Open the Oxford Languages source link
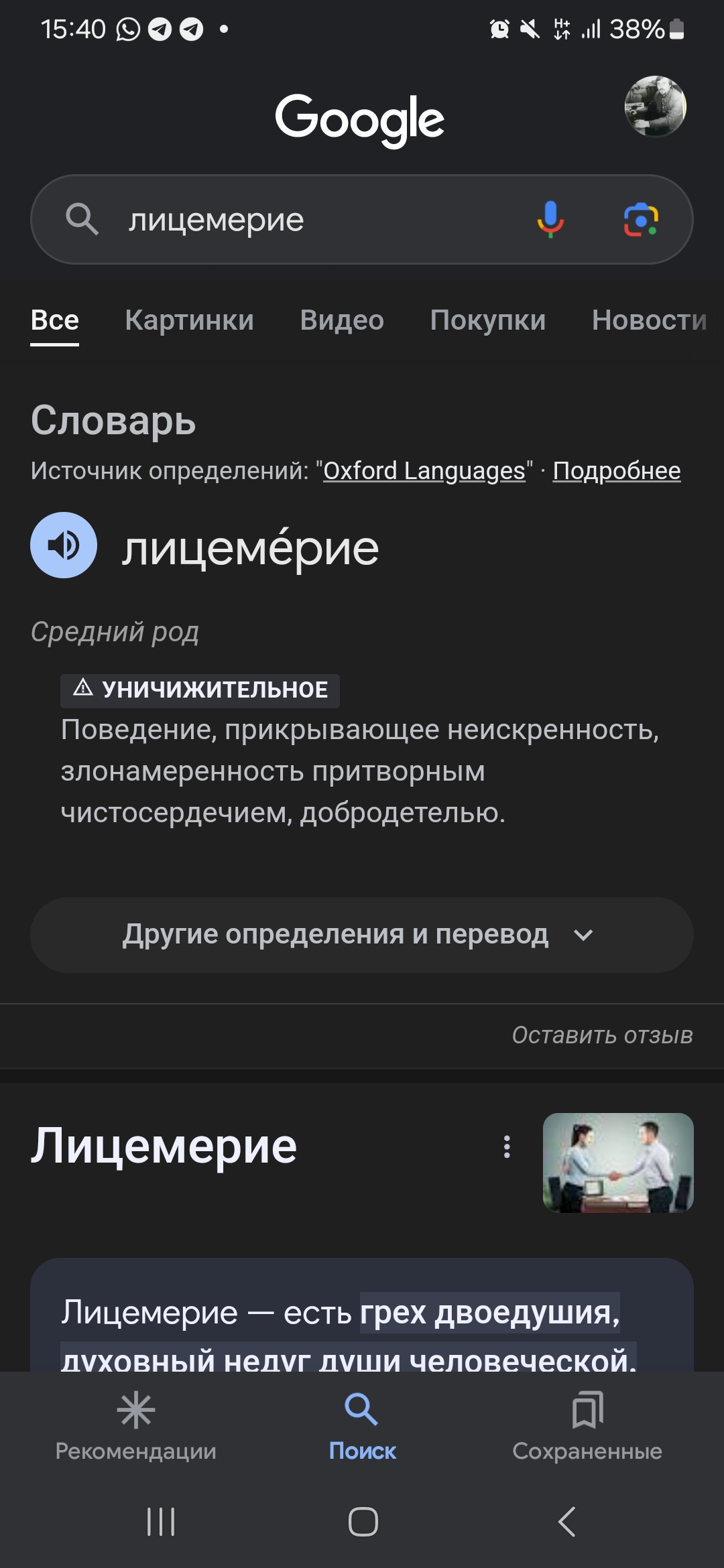The height and width of the screenshot is (1568, 724). coord(424,471)
